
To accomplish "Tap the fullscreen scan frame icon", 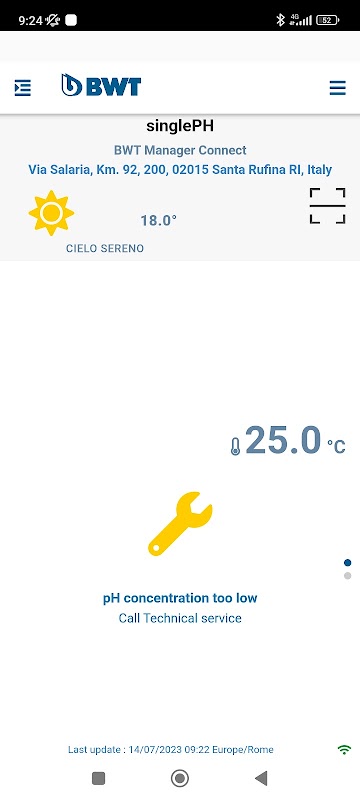I will pyautogui.click(x=327, y=206).
